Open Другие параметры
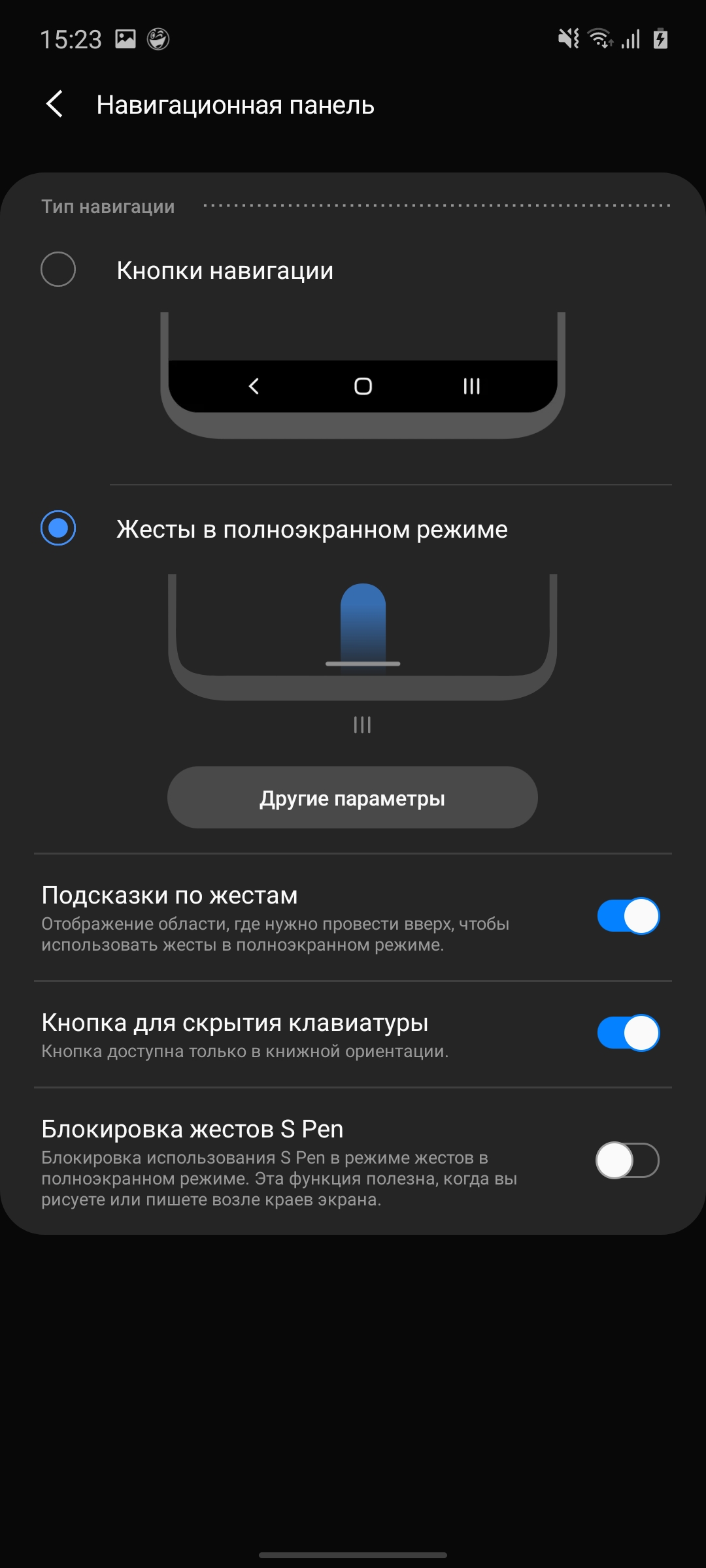This screenshot has width=706, height=1568. click(352, 798)
